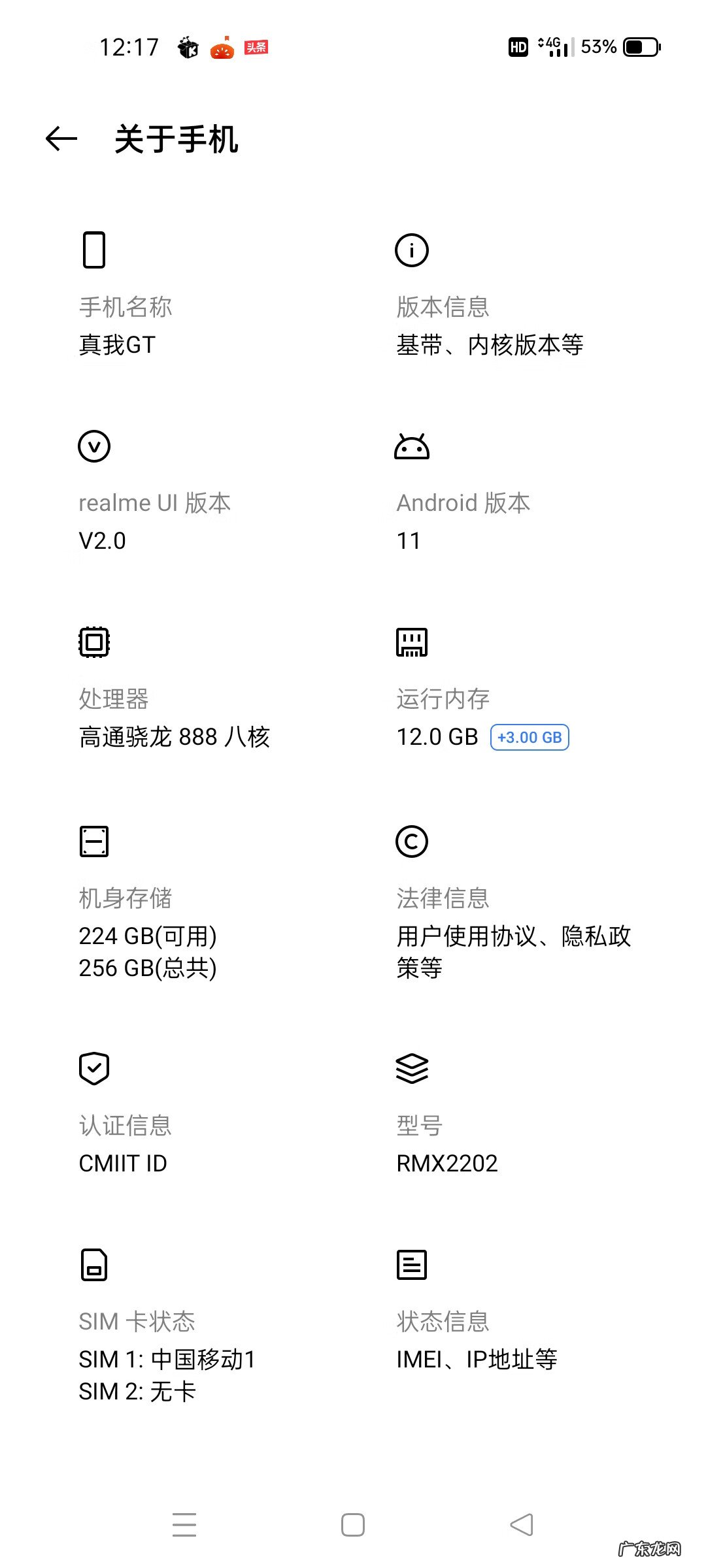706x1568 pixels.
Task: Tap the layers icon above 型号
Action: (411, 1069)
